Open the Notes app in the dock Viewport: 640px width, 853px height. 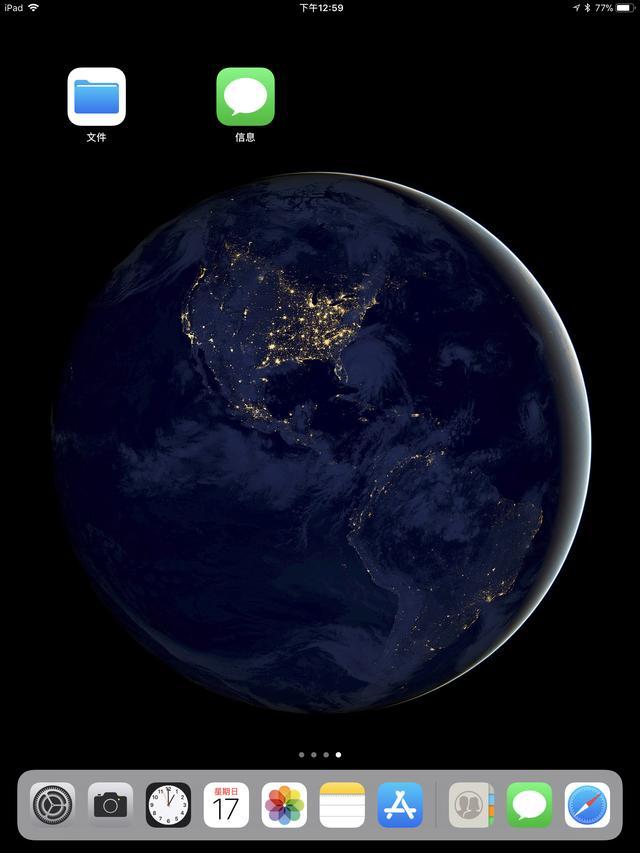point(342,805)
